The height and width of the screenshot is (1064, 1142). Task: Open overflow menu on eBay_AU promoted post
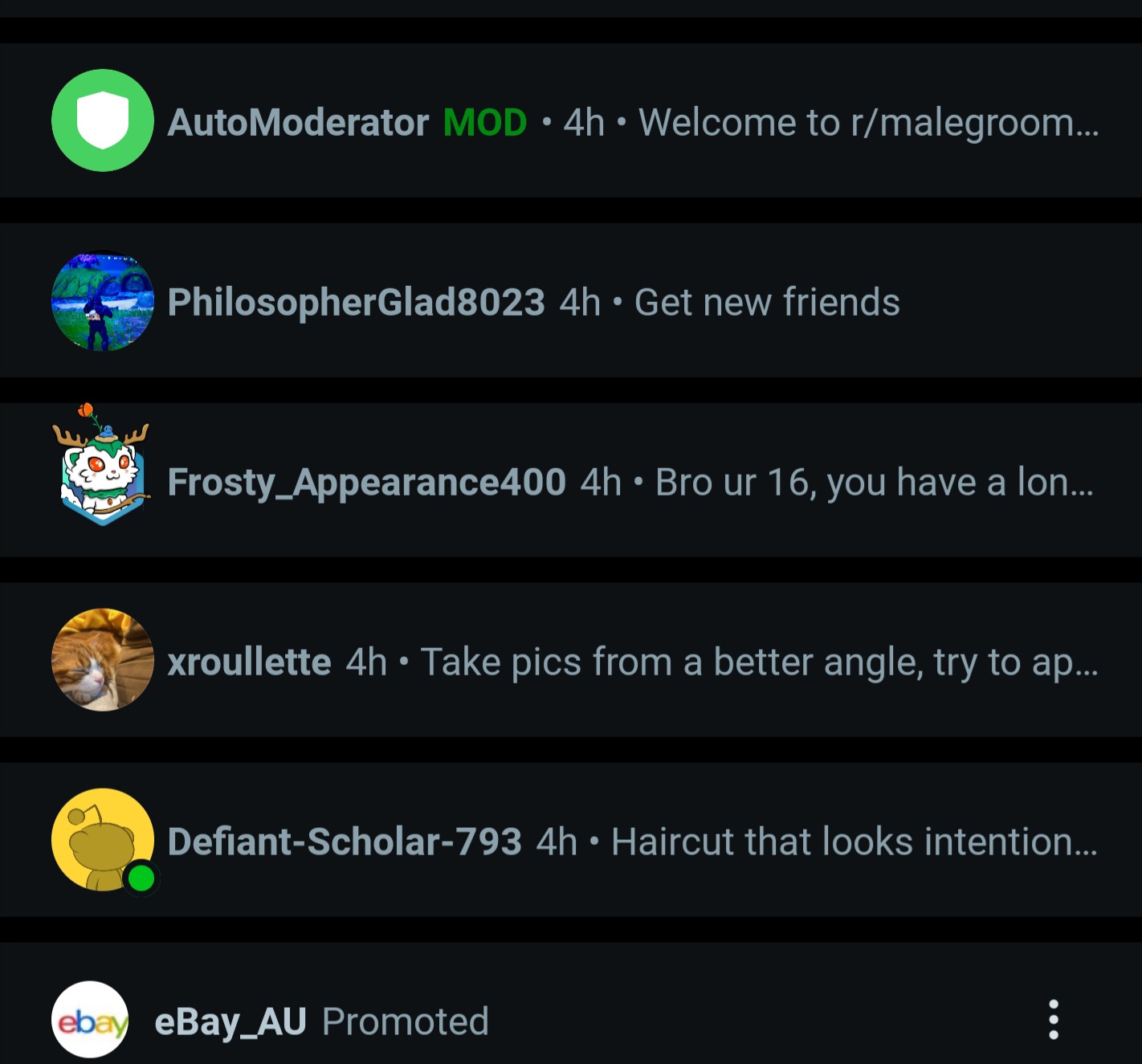1053,1020
